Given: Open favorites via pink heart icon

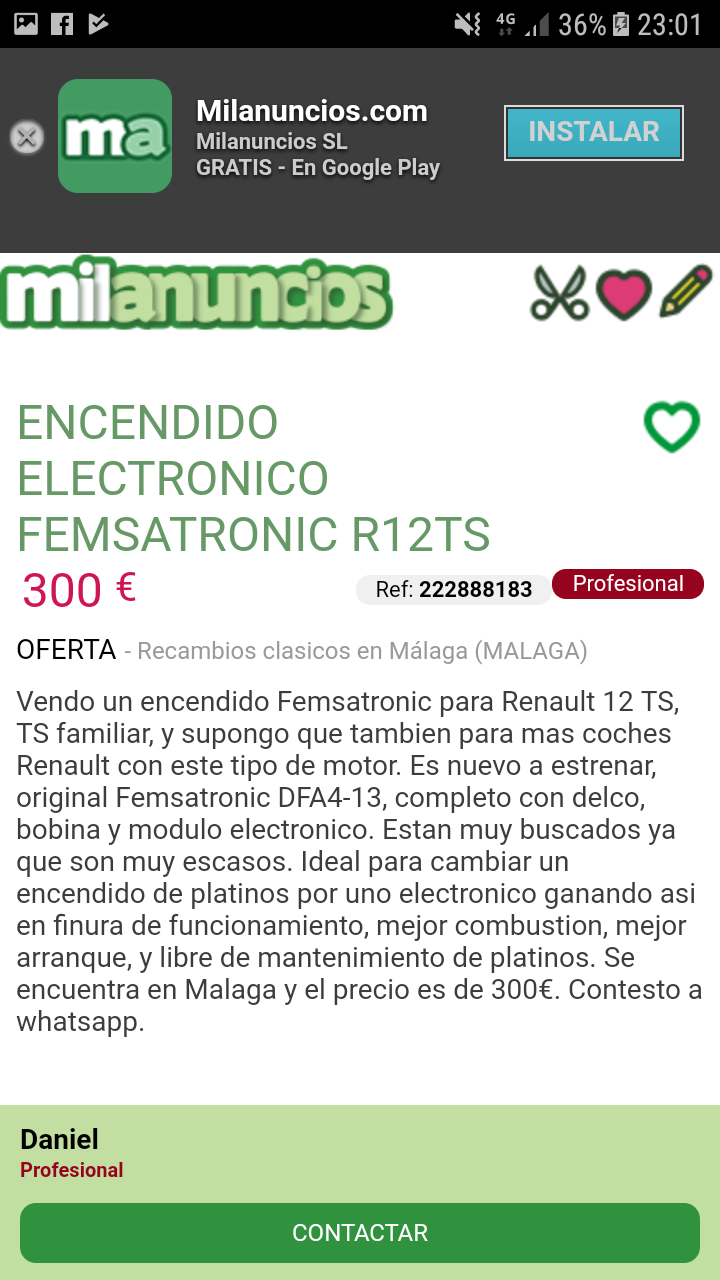Looking at the screenshot, I should [624, 294].
